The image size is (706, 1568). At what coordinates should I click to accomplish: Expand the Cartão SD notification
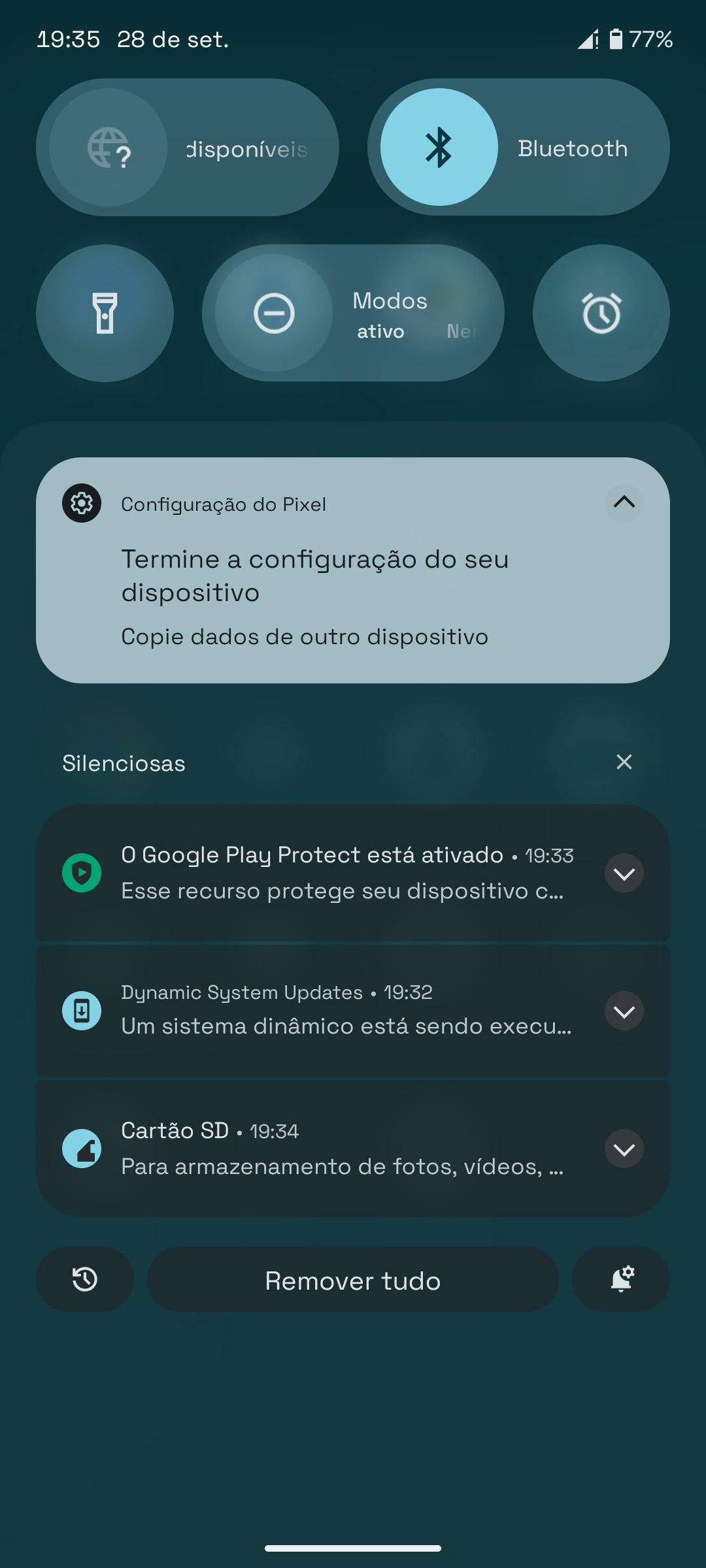coord(624,1149)
